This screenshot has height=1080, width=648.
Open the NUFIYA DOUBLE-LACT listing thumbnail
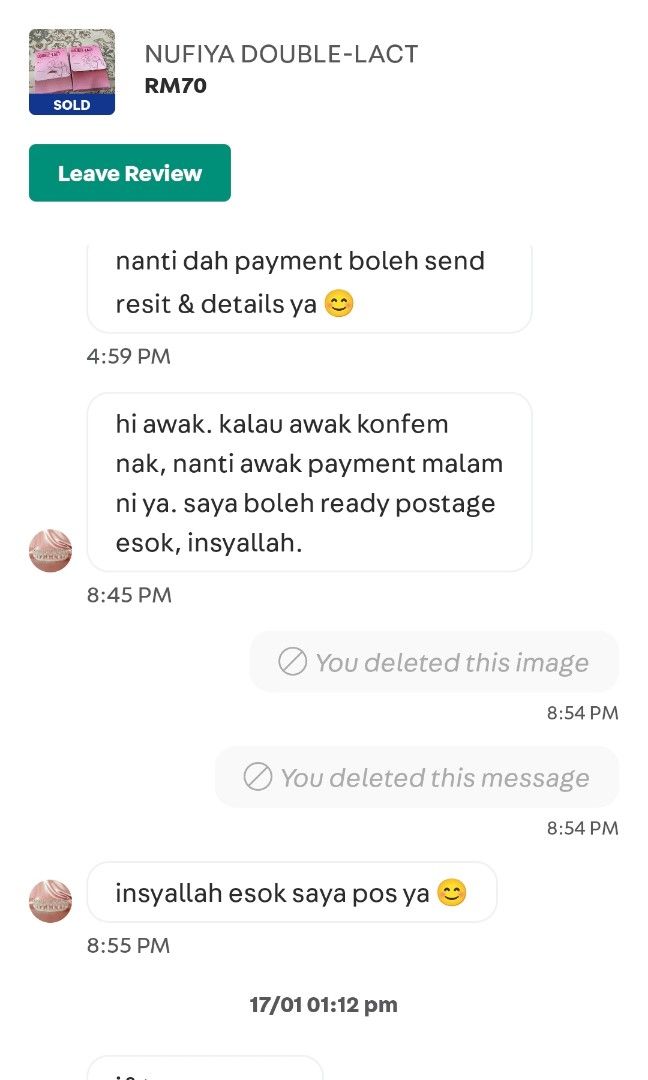tap(72, 72)
